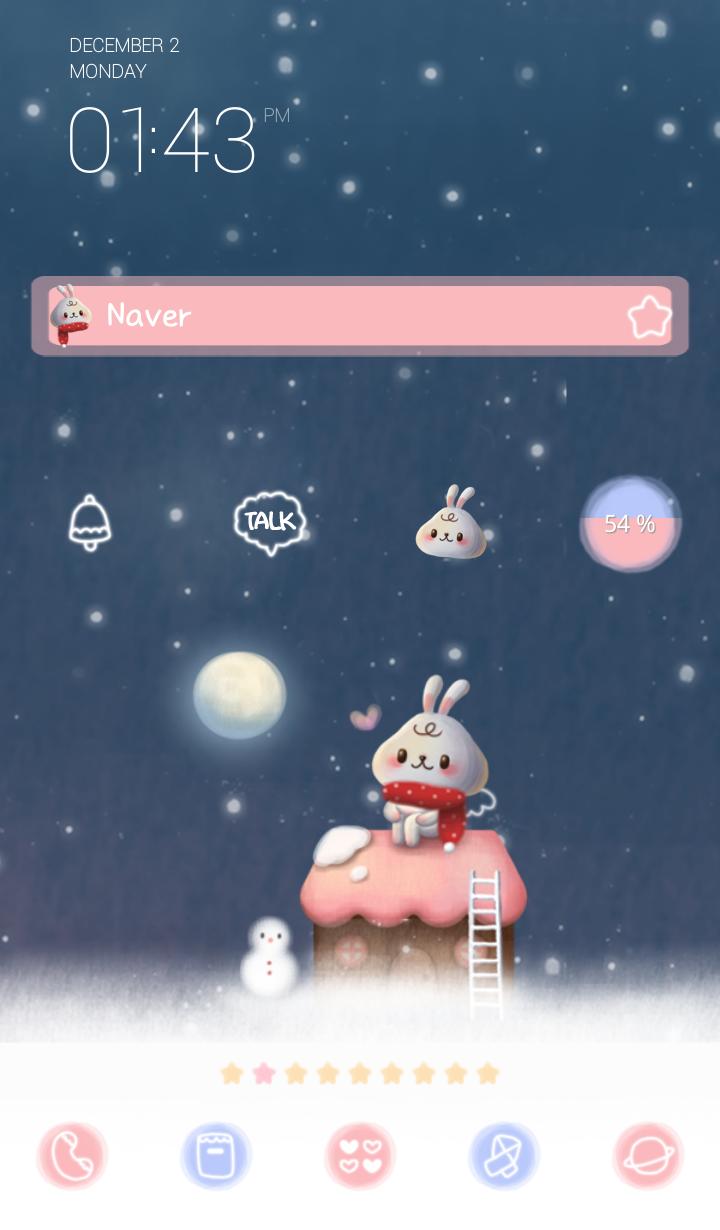720x1230 pixels.
Task: Launch the TALK speech bubble app
Action: point(270,522)
